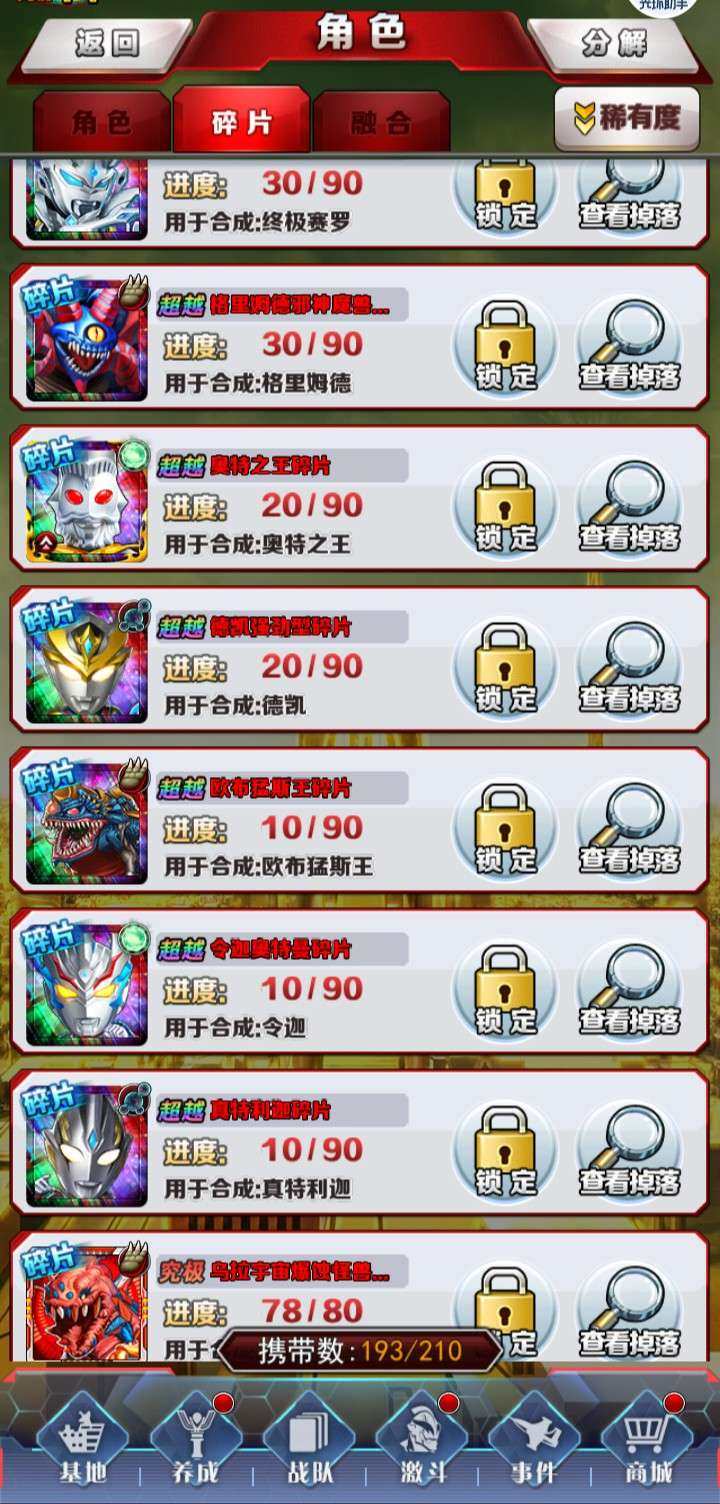Lock the 令迦 fragment
This screenshot has width=720, height=1504.
[505, 989]
